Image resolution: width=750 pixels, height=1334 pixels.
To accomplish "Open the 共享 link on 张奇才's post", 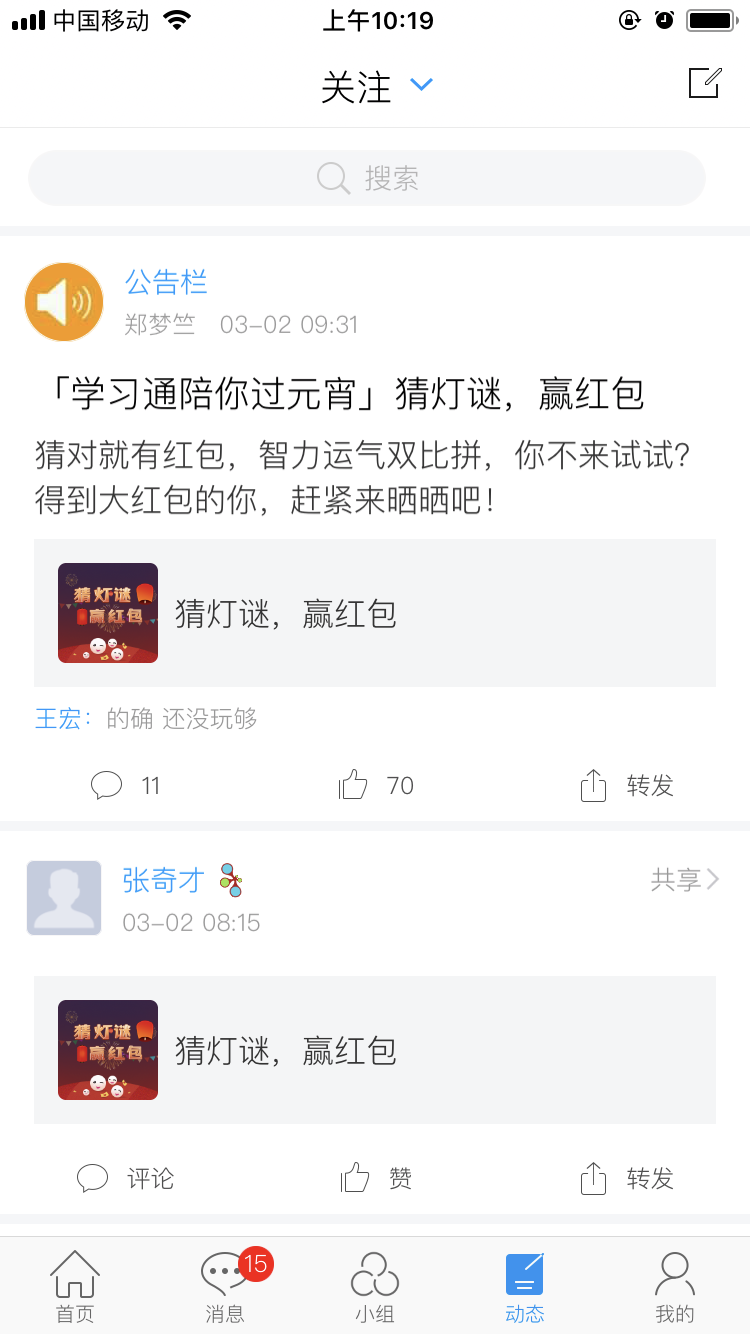I will point(684,880).
